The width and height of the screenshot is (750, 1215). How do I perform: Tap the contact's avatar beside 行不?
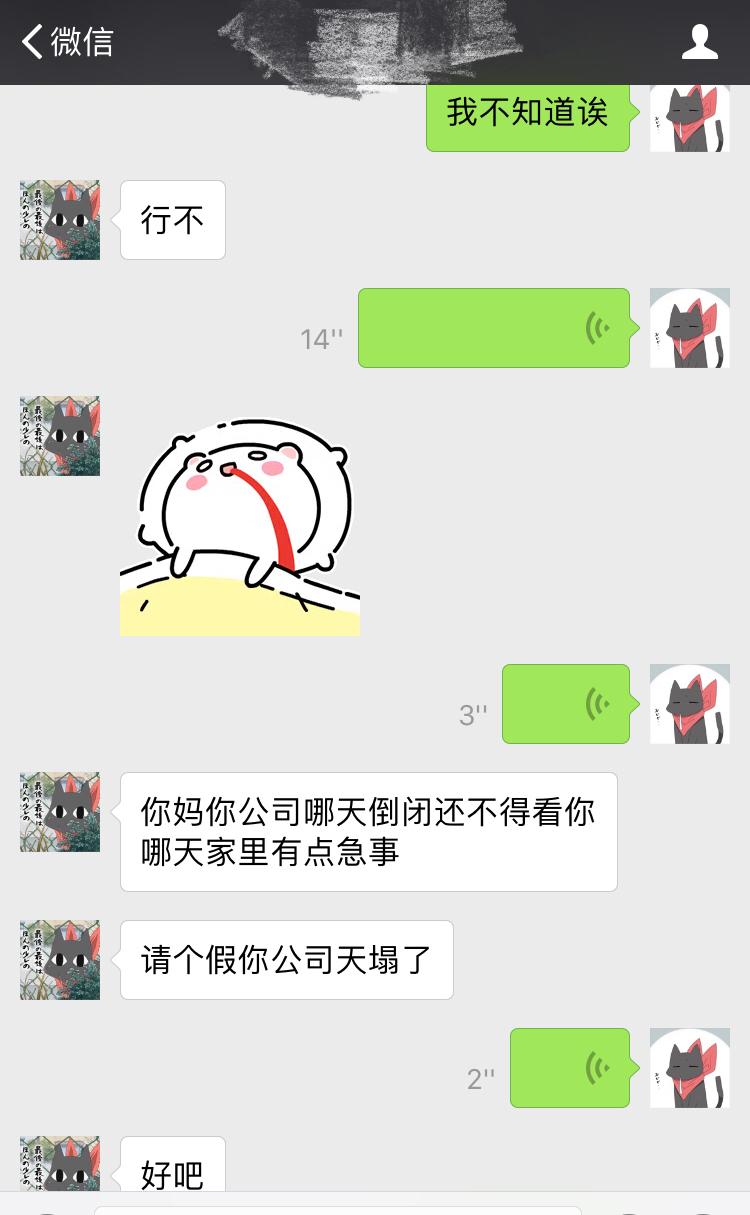[60, 220]
